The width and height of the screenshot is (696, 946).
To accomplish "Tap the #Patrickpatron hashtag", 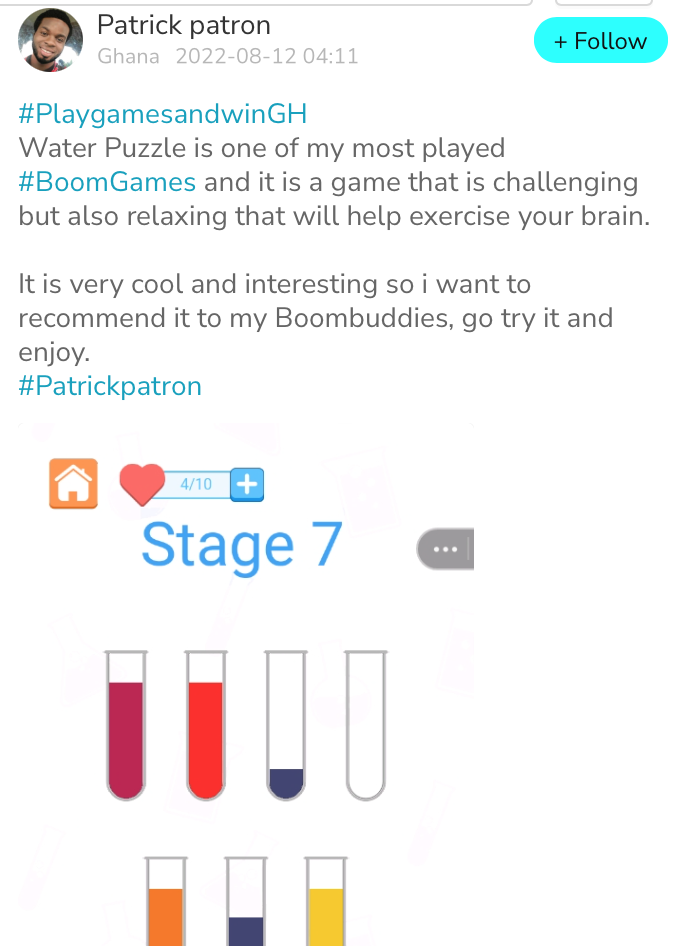I will (x=110, y=386).
